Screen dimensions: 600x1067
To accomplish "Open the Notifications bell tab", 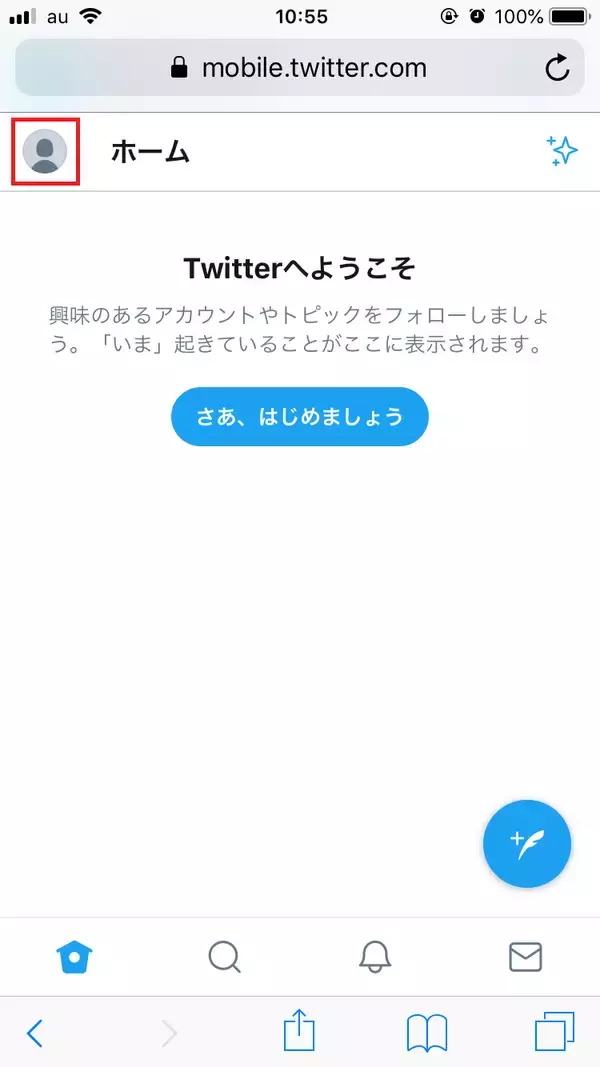I will (x=375, y=957).
